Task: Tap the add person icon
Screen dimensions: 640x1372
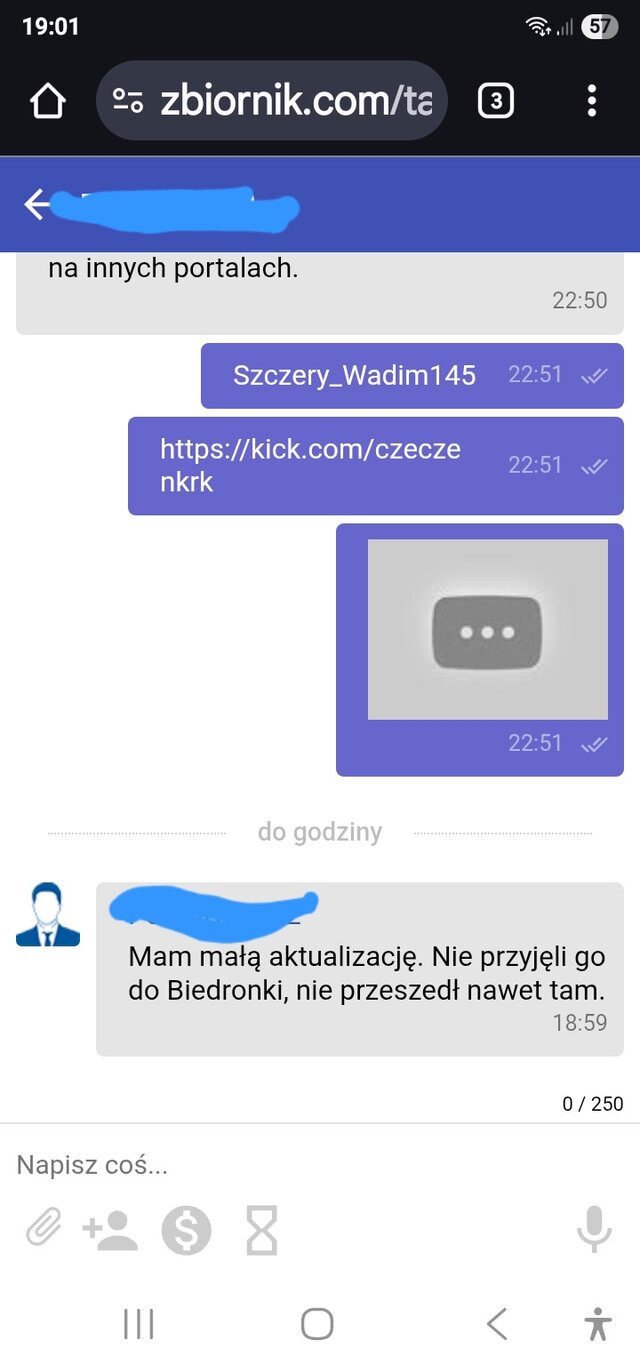Action: click(x=110, y=1229)
